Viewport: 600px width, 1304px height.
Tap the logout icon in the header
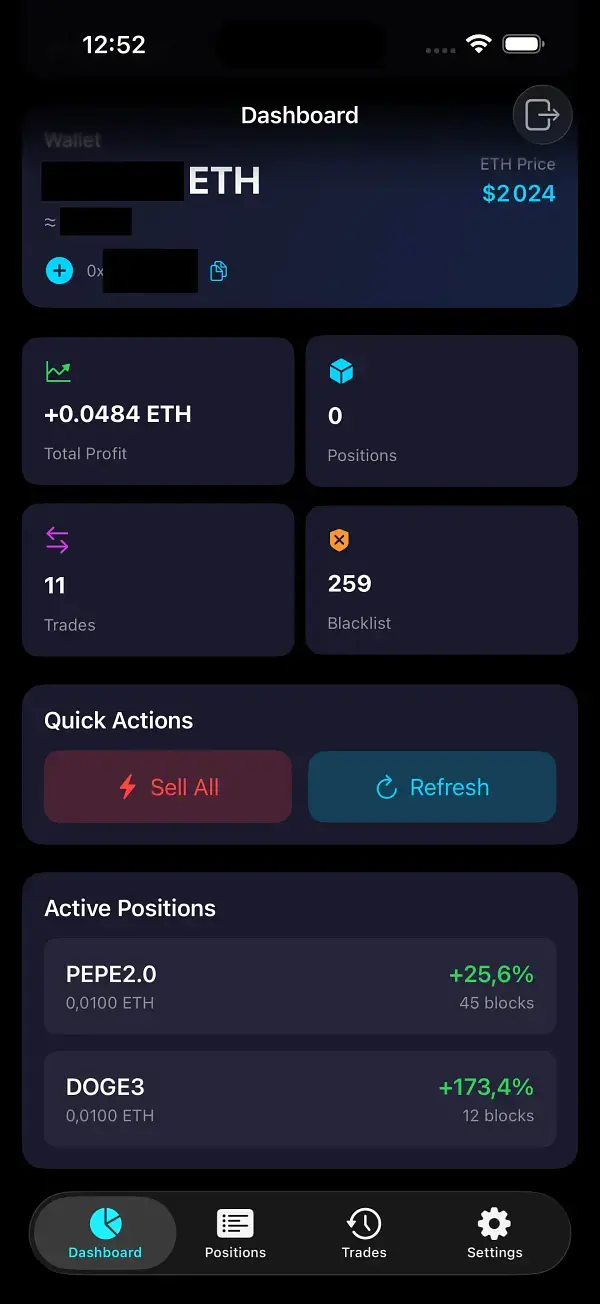[541, 115]
